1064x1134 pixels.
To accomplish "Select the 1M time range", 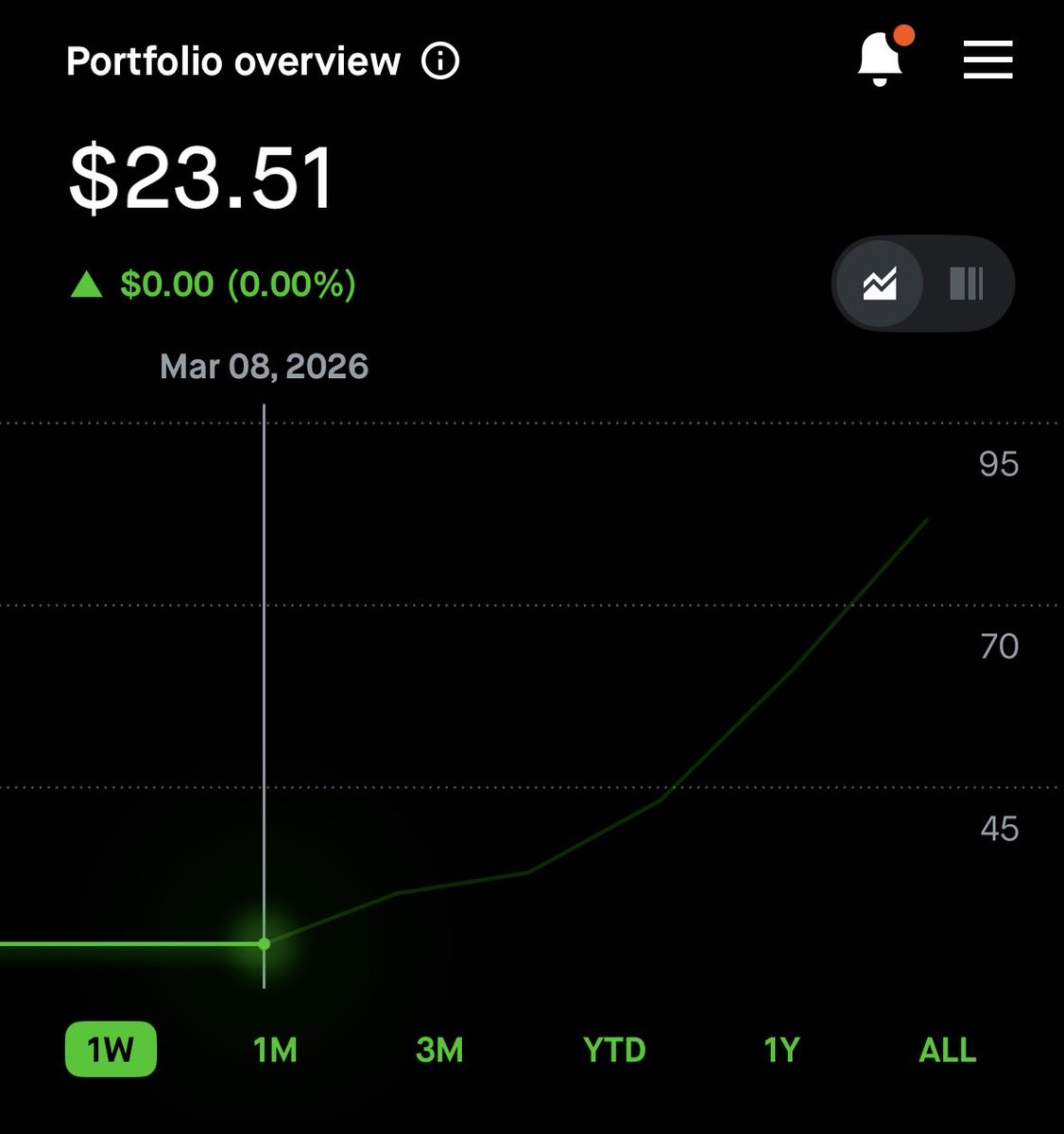I will 275,1050.
